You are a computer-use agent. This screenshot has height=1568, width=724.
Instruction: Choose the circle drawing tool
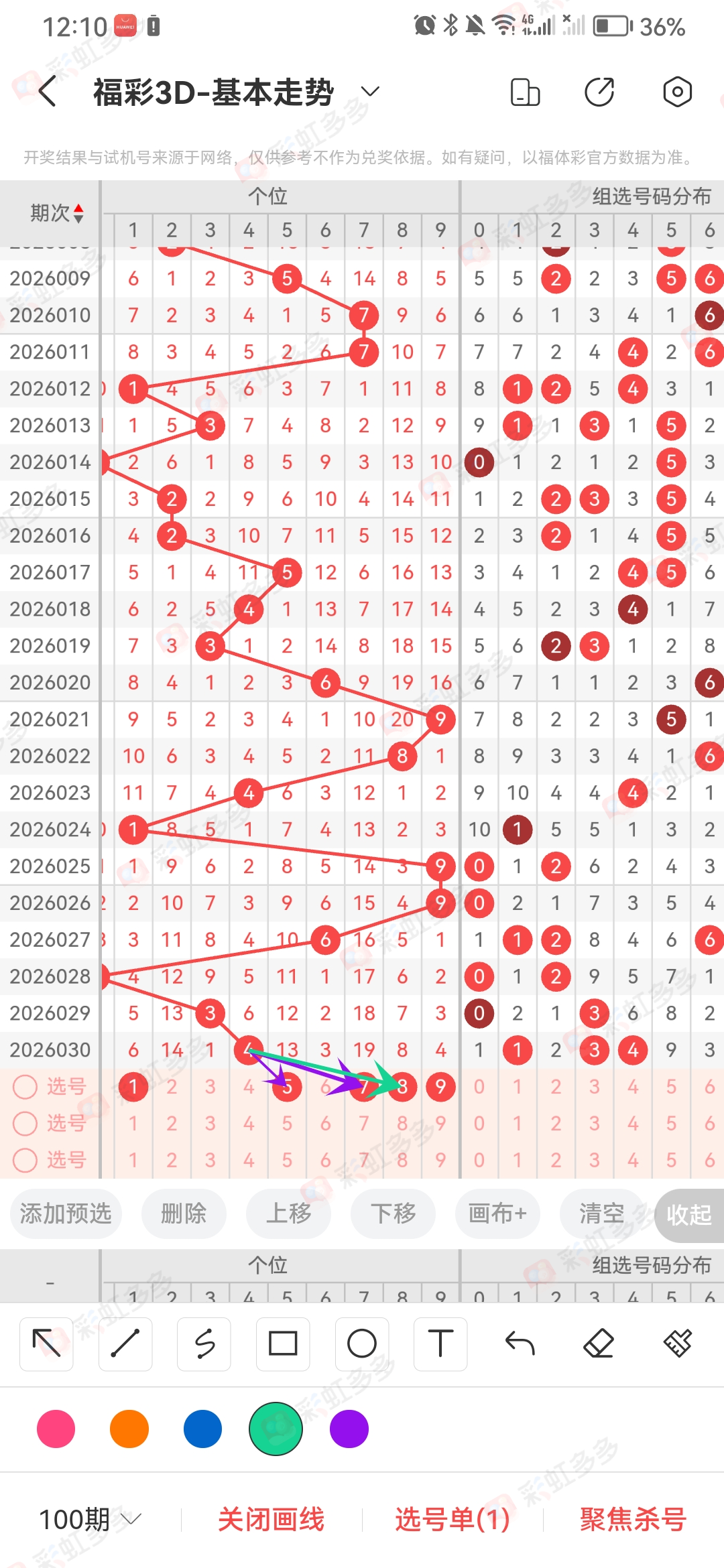(x=361, y=1344)
